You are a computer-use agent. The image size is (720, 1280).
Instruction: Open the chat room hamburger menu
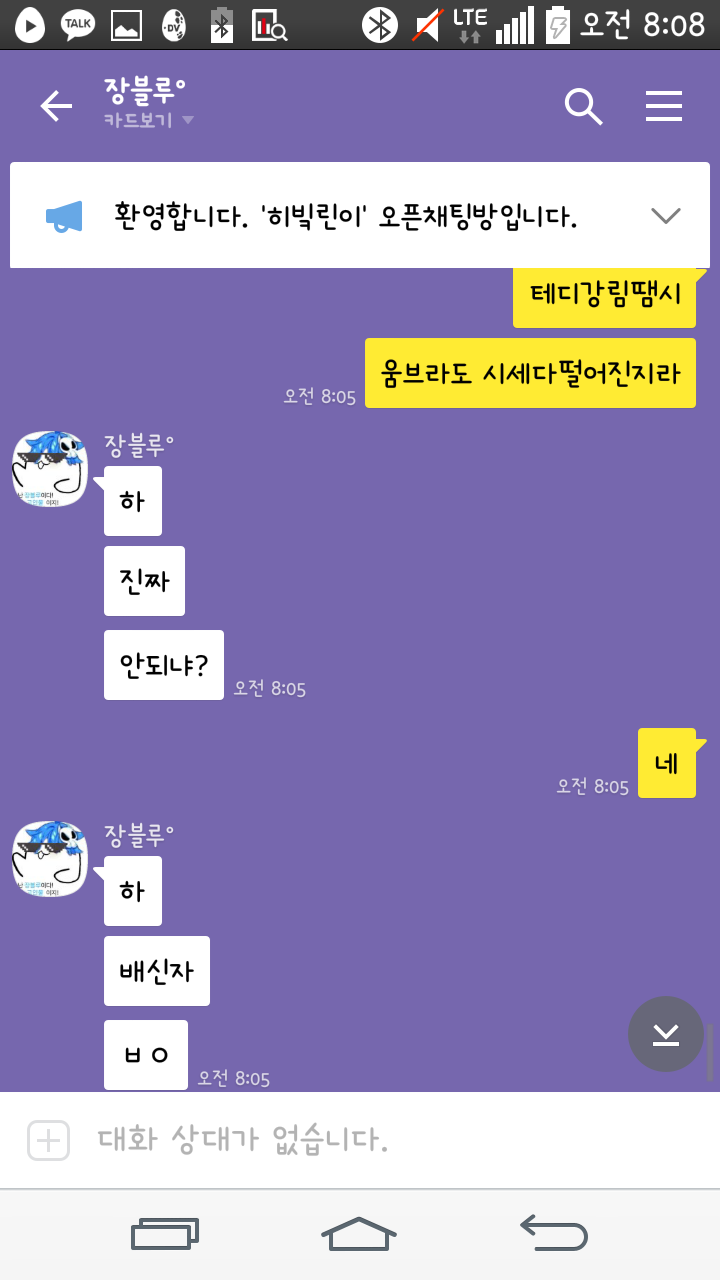click(x=664, y=106)
